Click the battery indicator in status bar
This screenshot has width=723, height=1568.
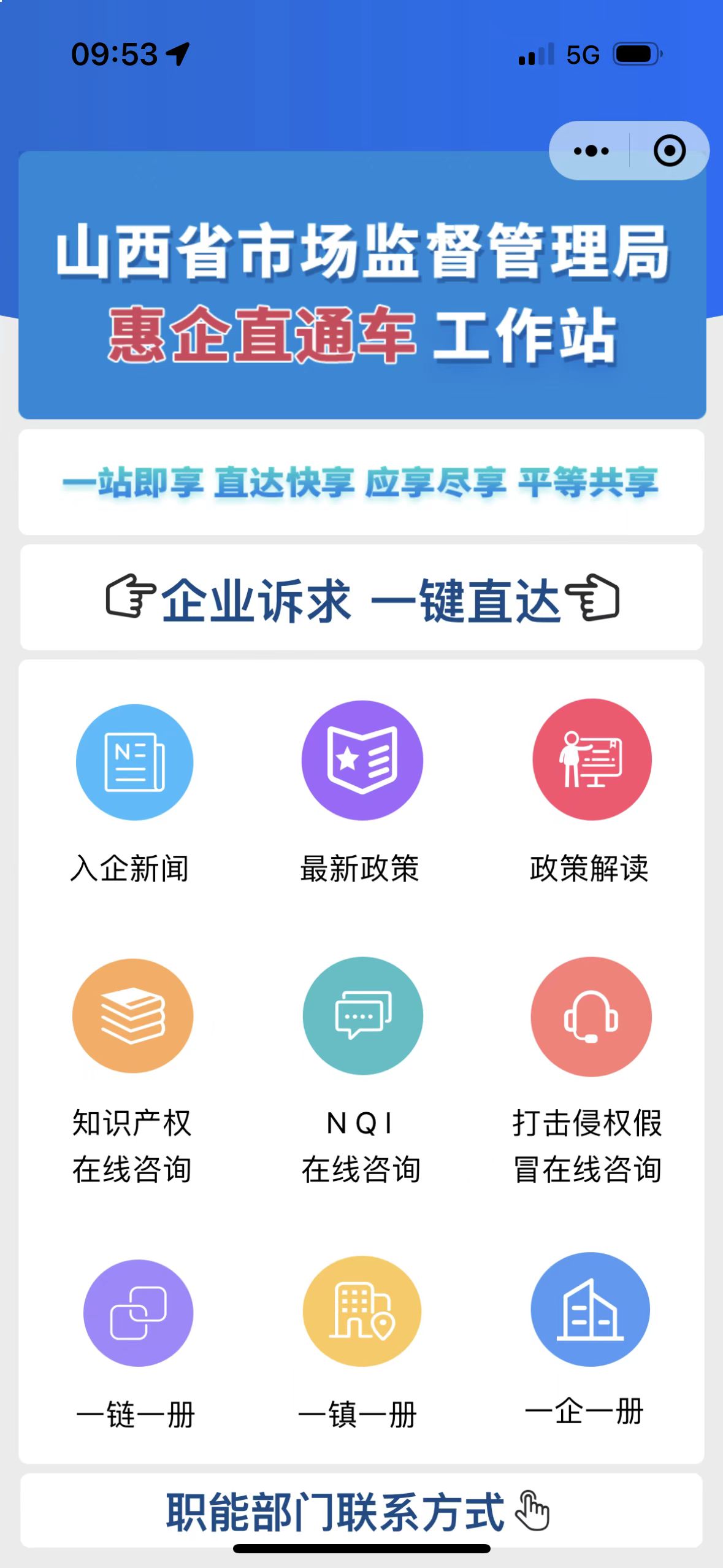point(635,54)
